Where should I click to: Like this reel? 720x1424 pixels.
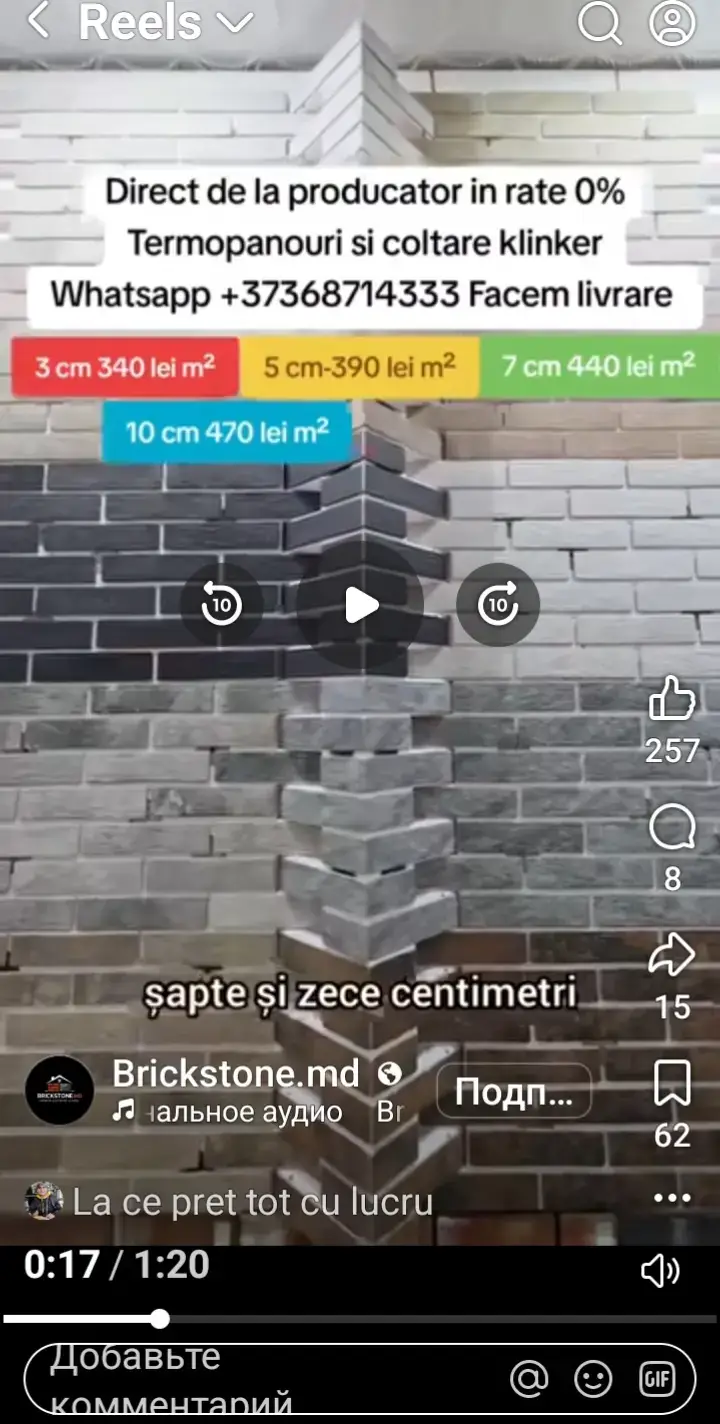pos(672,698)
